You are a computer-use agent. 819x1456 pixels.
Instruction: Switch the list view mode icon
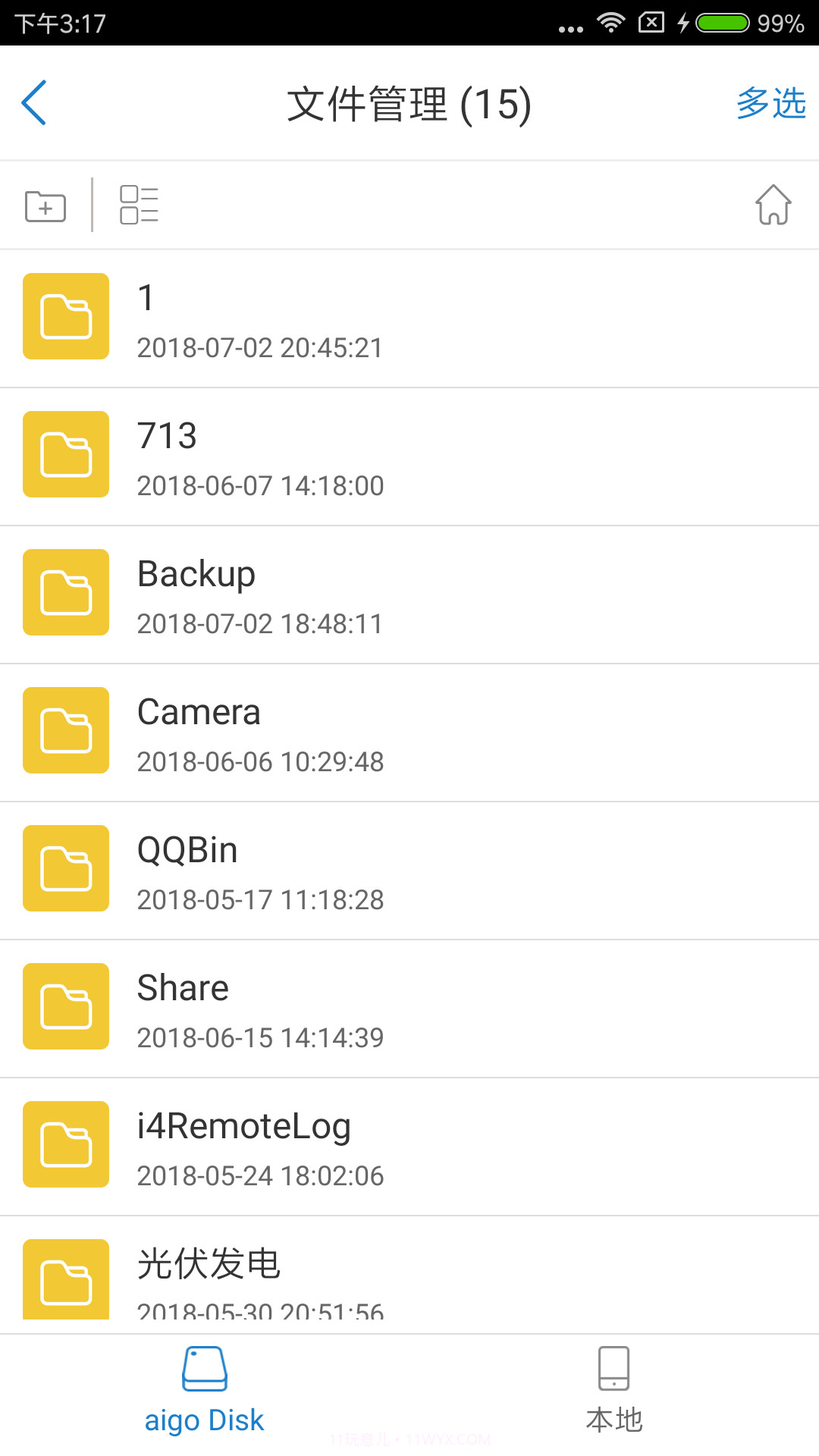coord(140,205)
